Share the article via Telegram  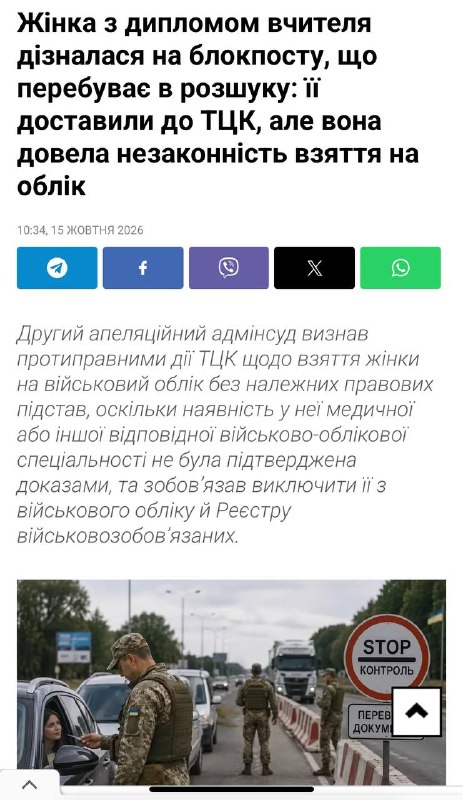57,268
